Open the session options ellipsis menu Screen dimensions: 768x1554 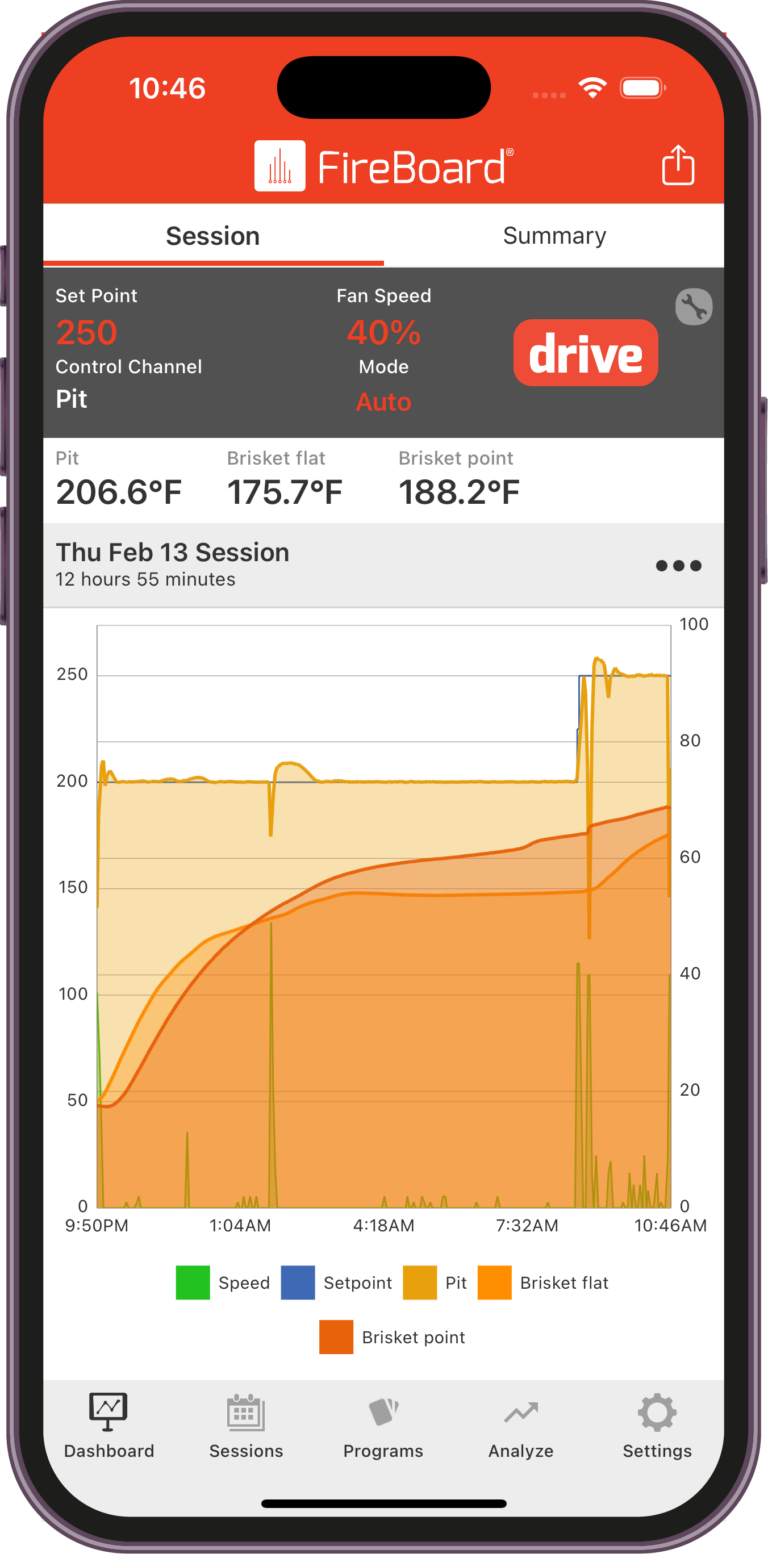pyautogui.click(x=678, y=565)
